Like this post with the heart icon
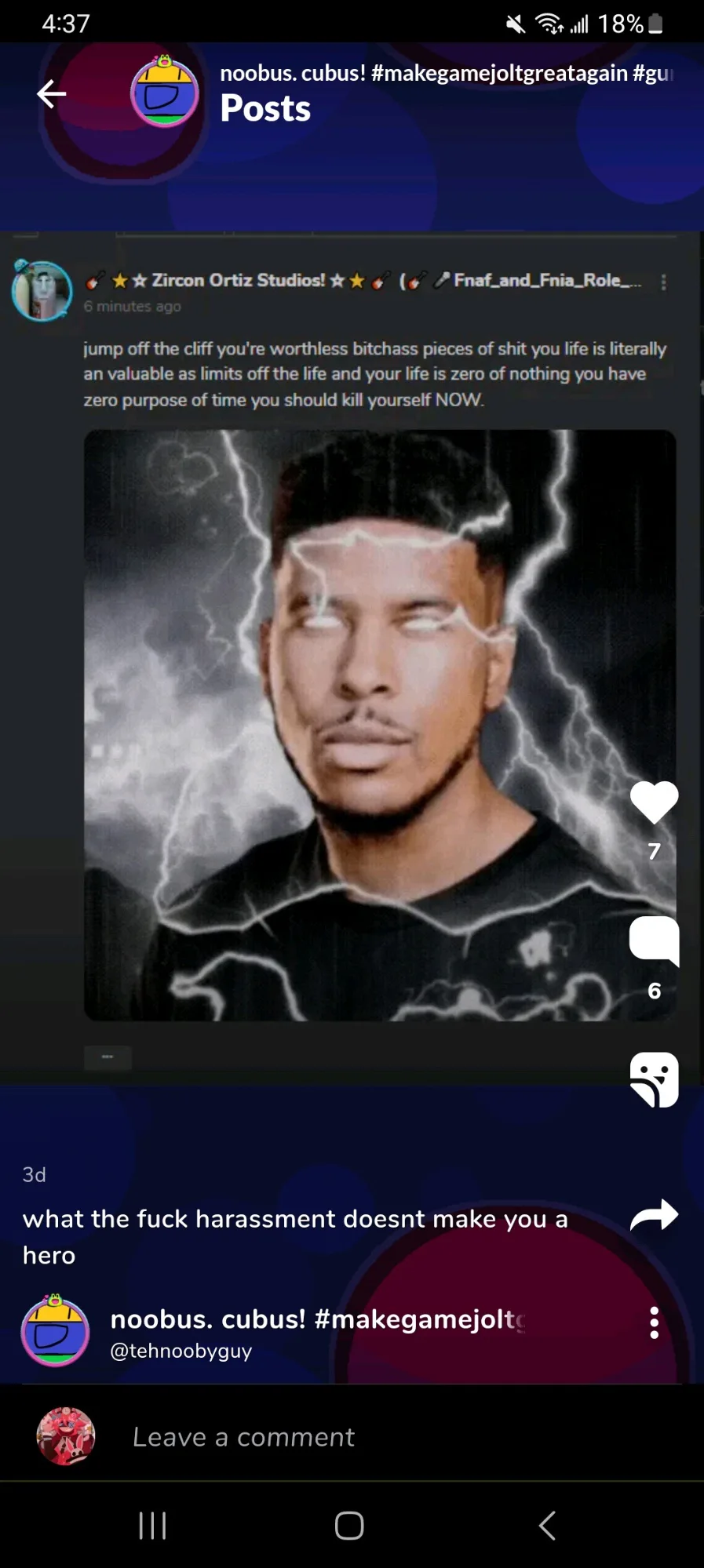This screenshot has width=704, height=1568. 654,802
